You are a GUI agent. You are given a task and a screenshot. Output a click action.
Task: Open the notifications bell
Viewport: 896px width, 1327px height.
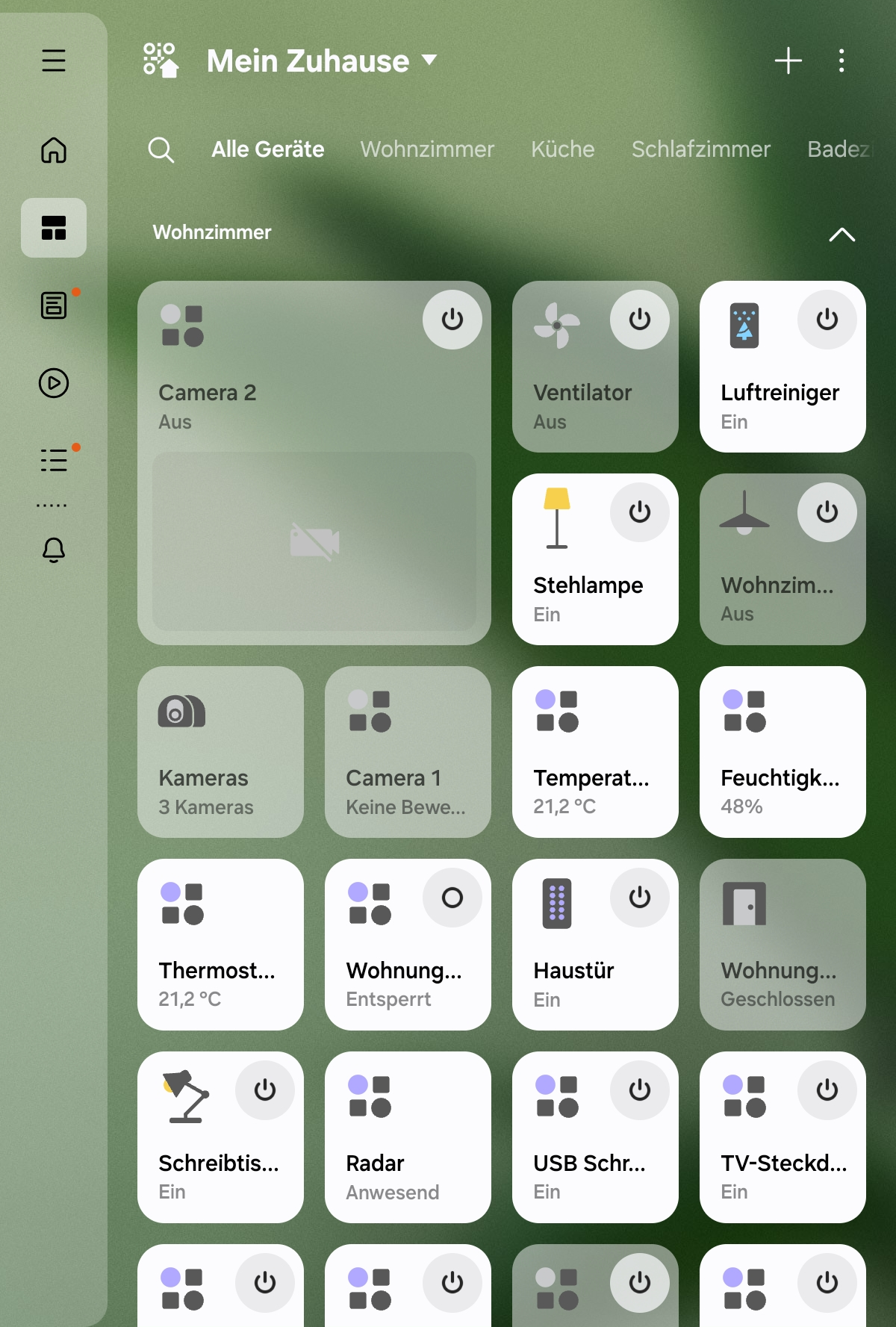(54, 550)
